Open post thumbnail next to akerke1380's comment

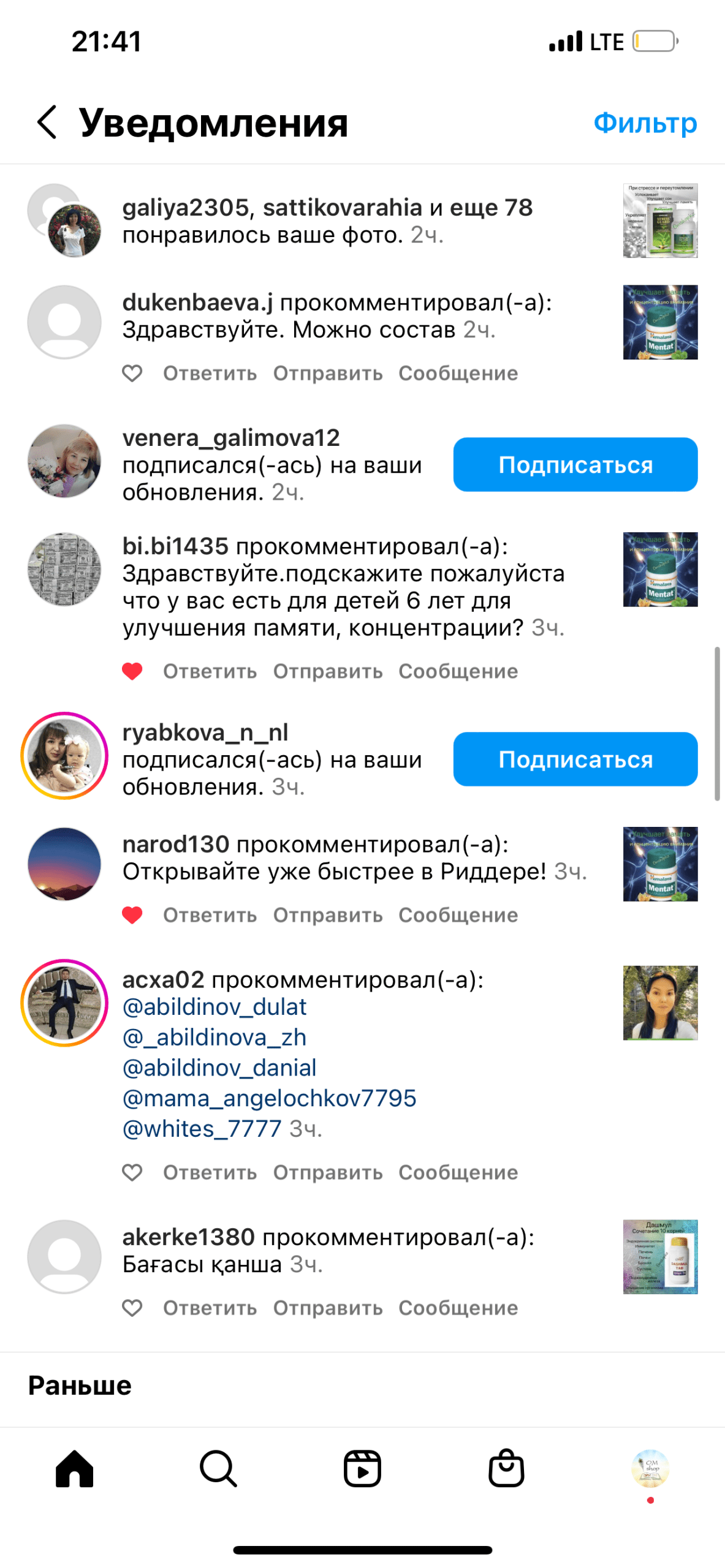(660, 1256)
